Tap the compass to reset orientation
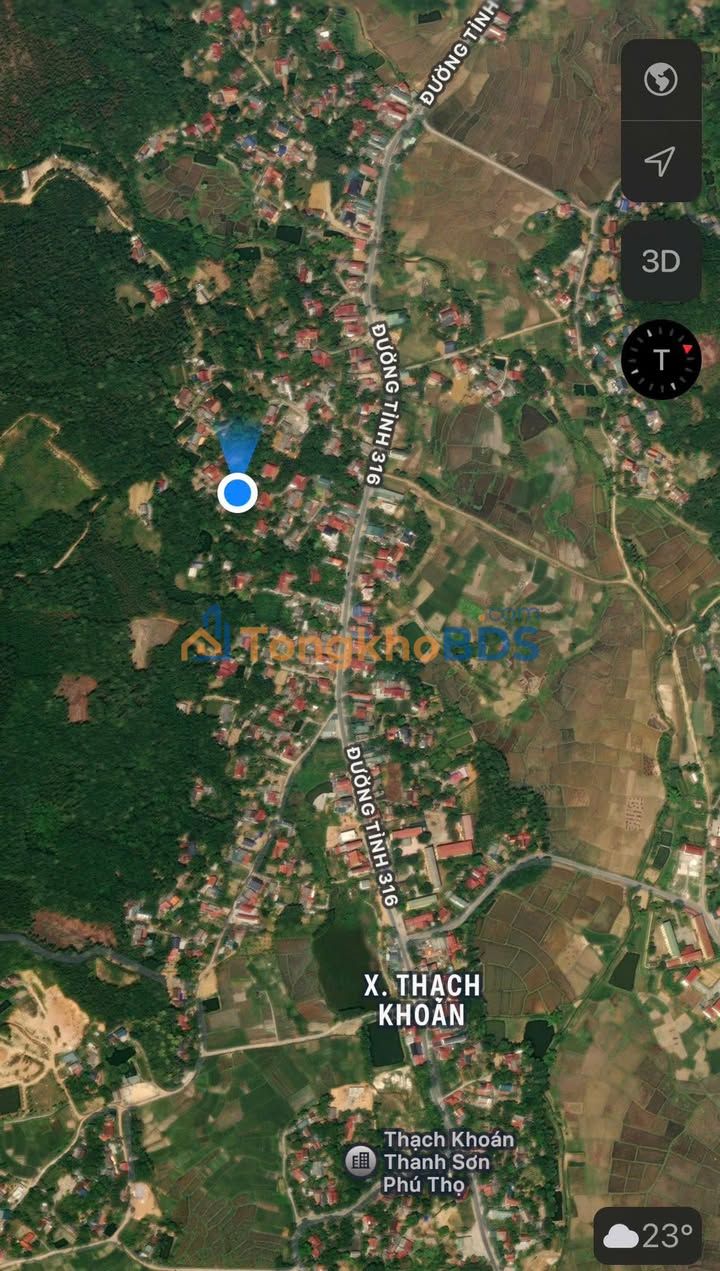 (x=661, y=360)
